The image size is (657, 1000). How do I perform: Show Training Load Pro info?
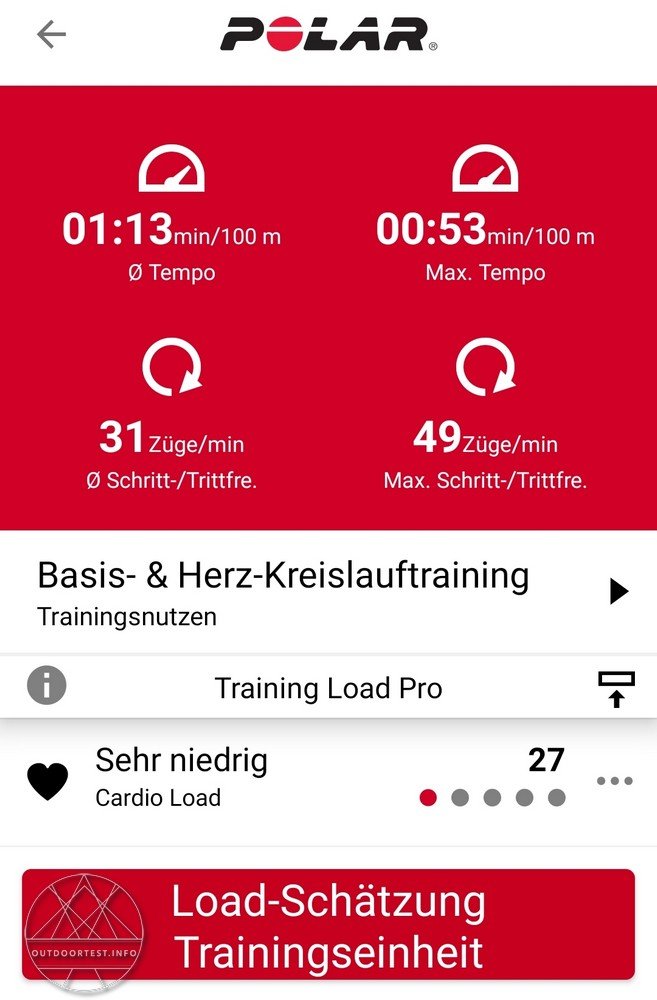46,686
